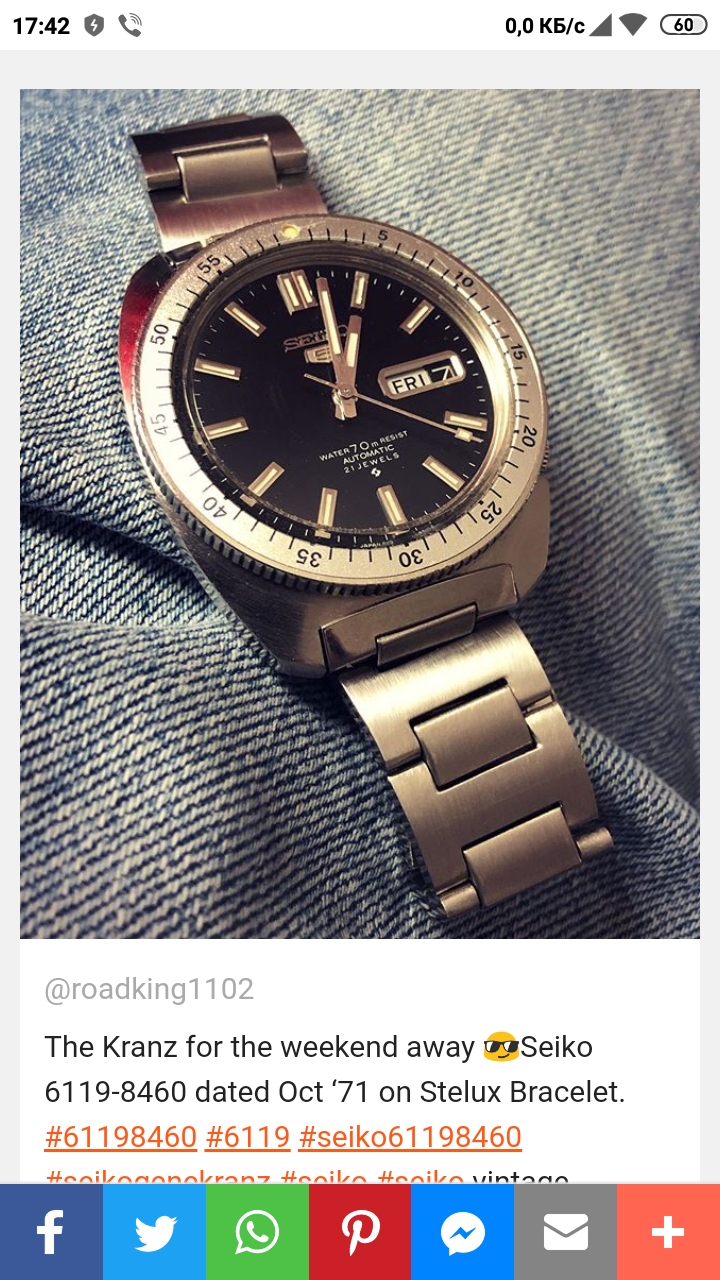Screen dimensions: 720x1280
Task: Share this post via WhatsApp
Action: tap(257, 1232)
